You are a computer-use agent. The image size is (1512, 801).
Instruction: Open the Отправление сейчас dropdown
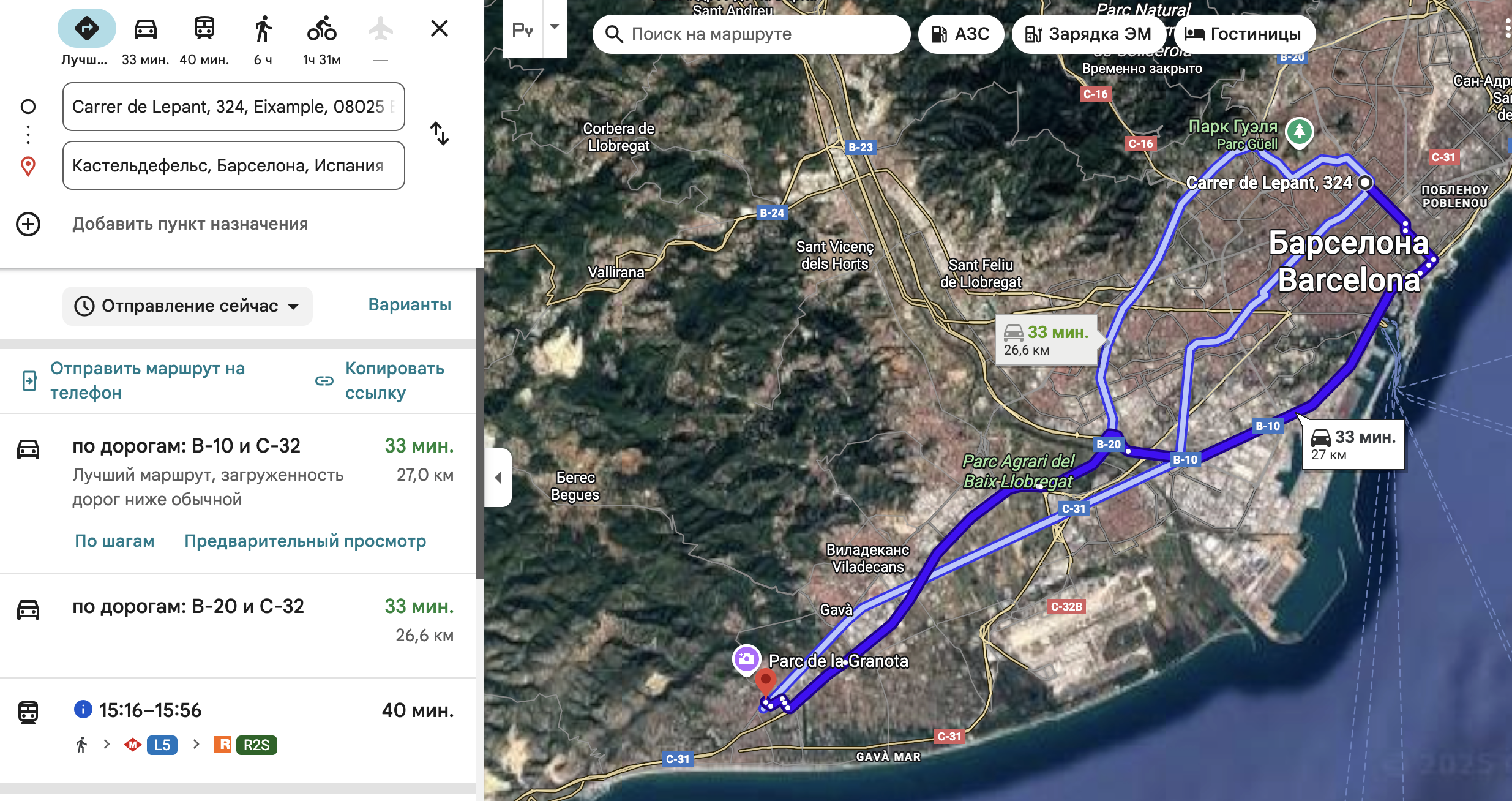point(187,306)
